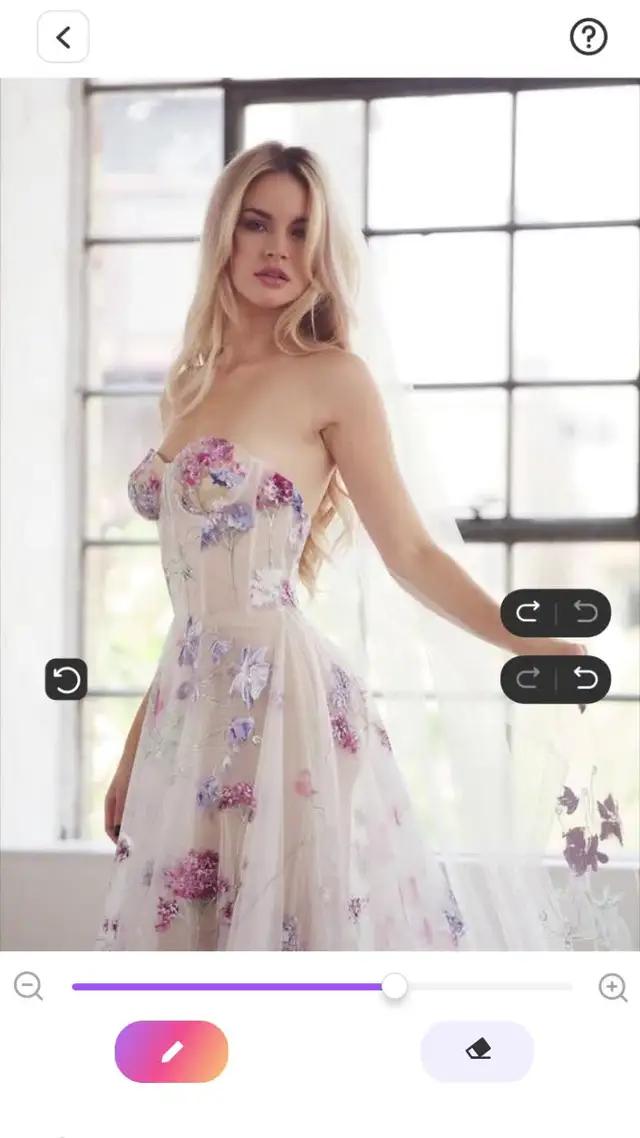The width and height of the screenshot is (640, 1138).
Task: Tap the highlighted white undo arrow
Action: [x=585, y=680]
